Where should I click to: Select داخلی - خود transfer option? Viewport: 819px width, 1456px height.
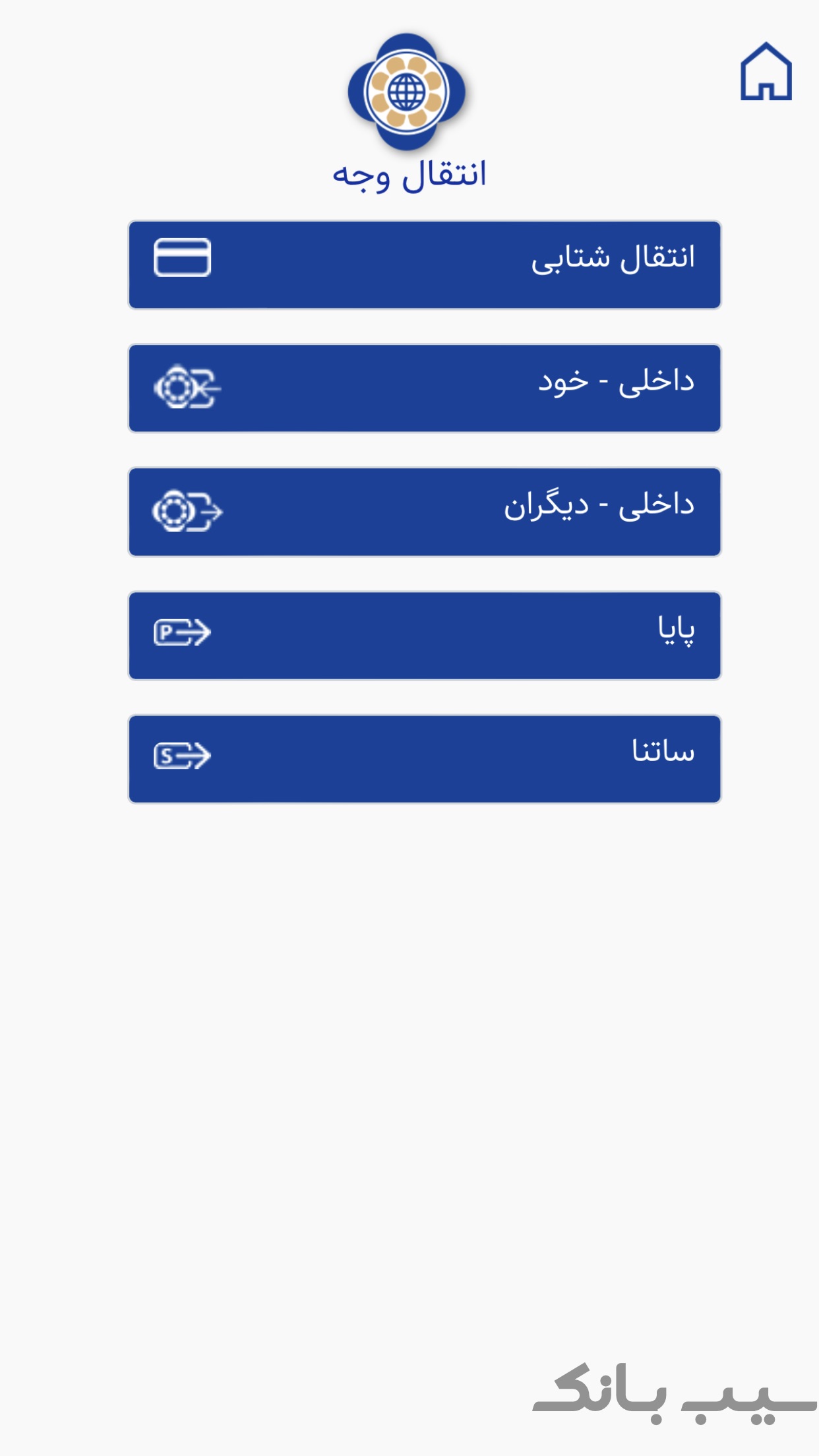[x=425, y=388]
